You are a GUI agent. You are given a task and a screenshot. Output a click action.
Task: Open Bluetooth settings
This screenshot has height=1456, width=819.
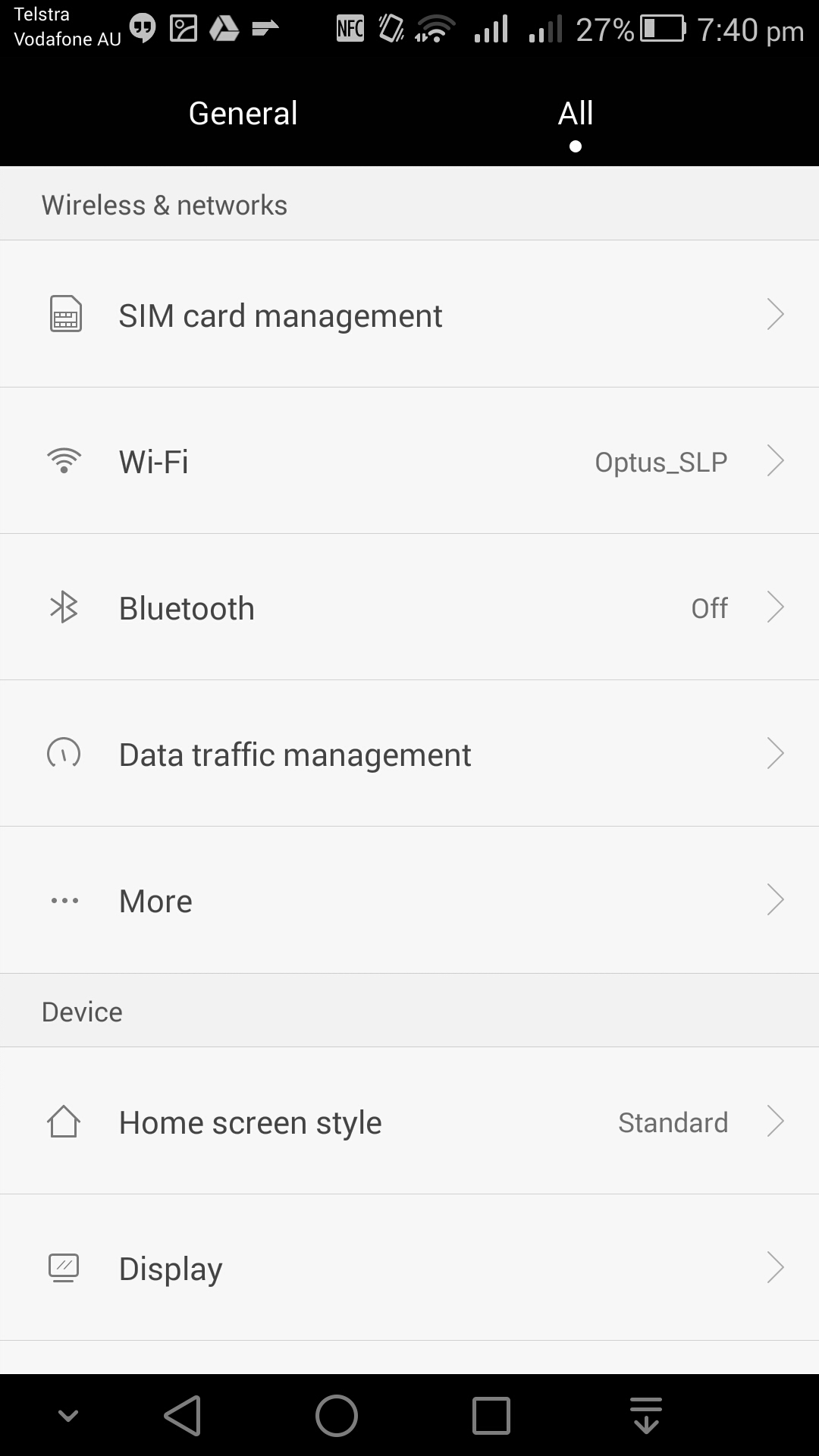tap(409, 607)
